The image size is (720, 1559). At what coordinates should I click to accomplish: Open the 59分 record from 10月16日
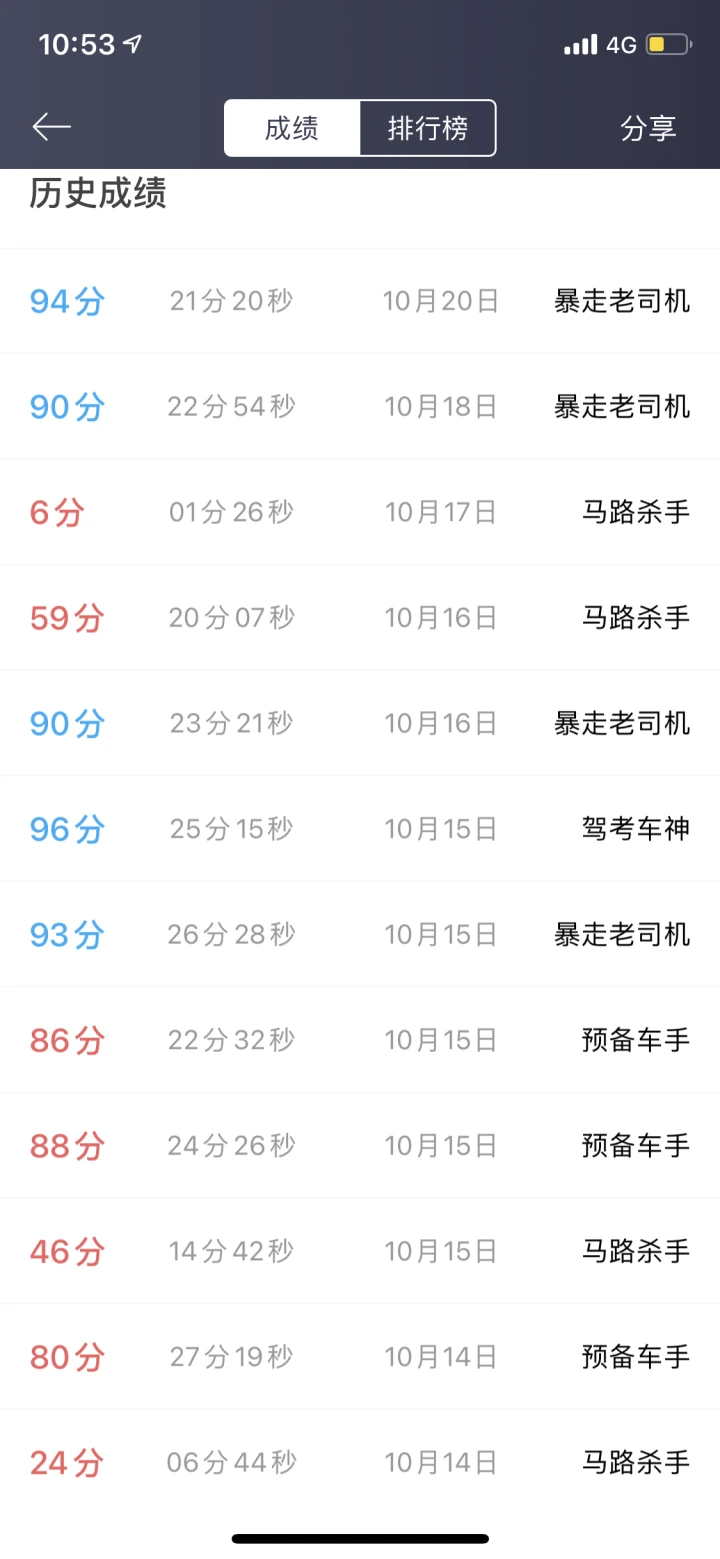click(x=360, y=617)
